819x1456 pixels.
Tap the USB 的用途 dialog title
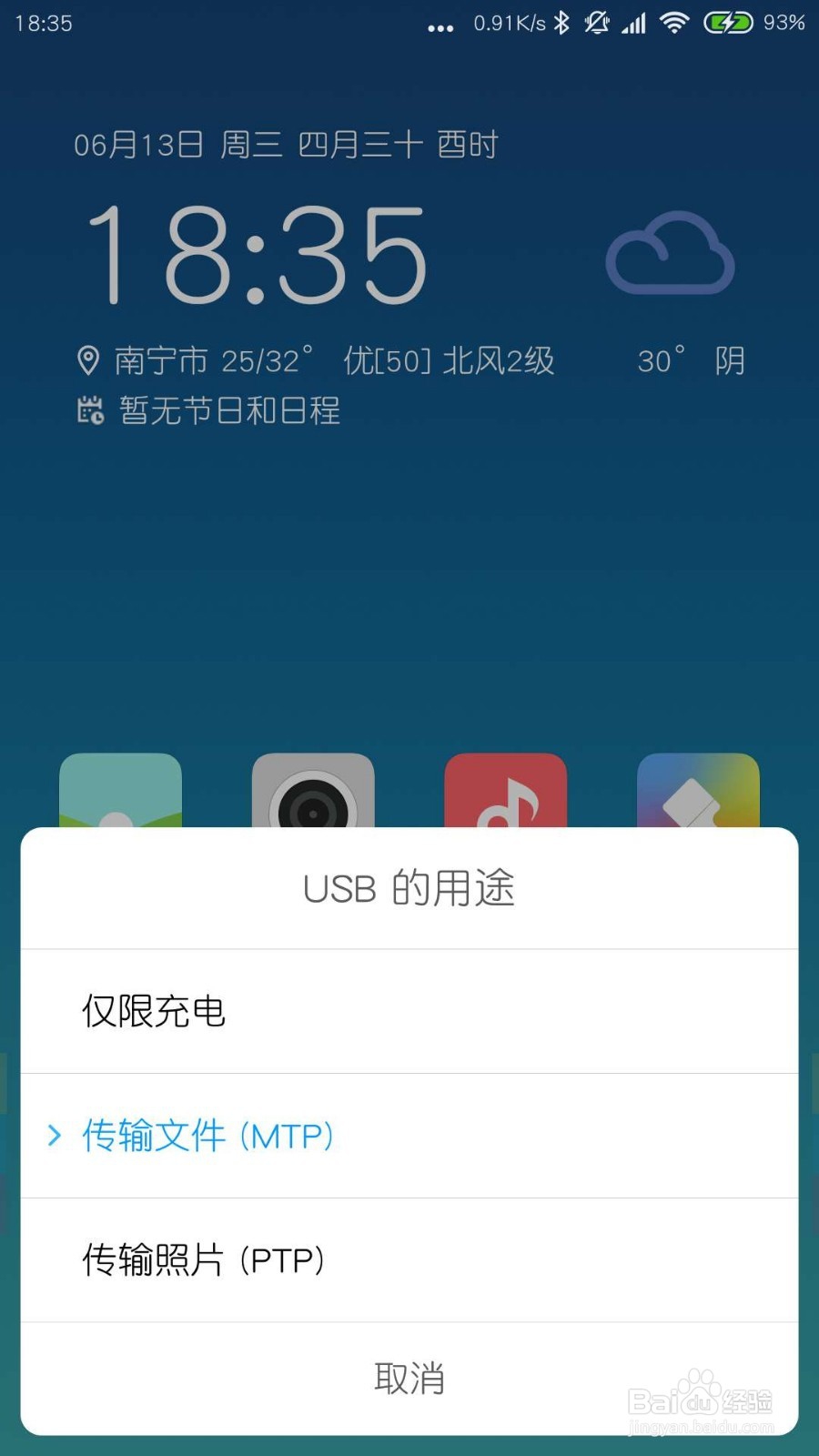(409, 889)
